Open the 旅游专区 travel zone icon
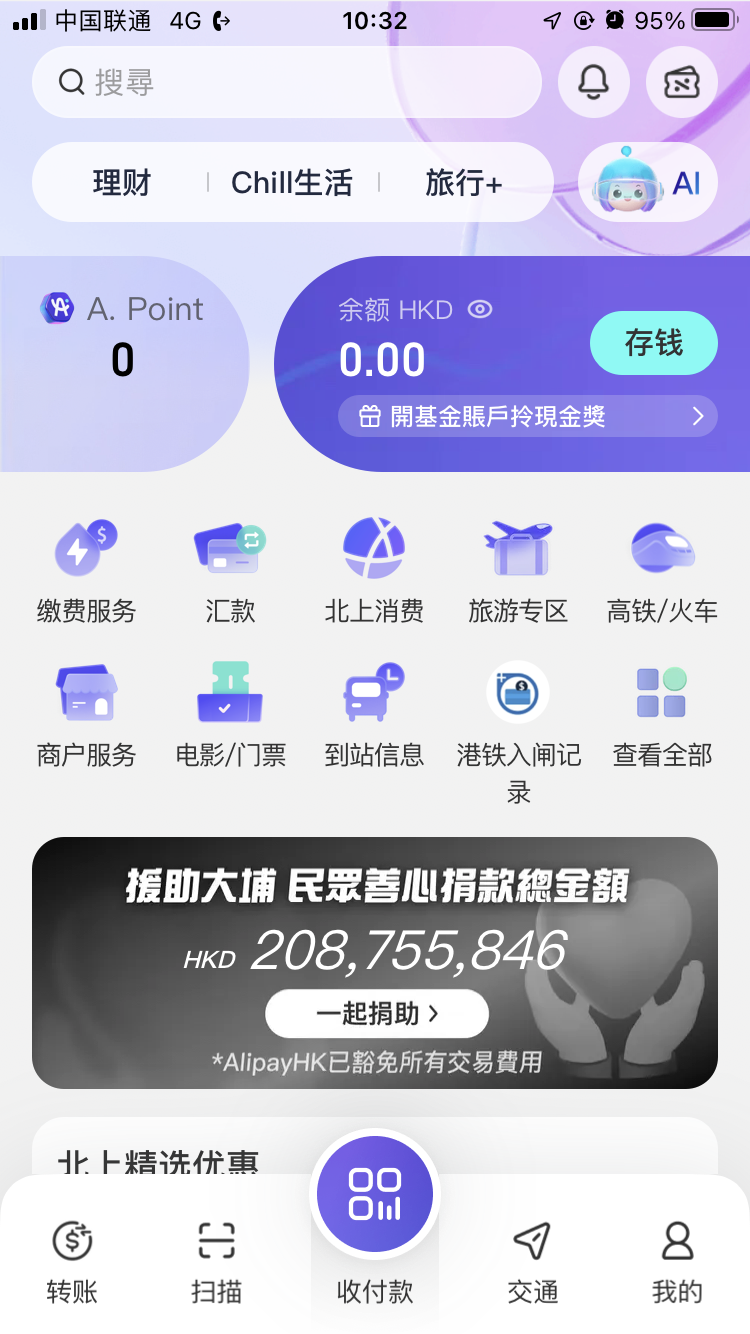This screenshot has height=1334, width=750. pos(518,565)
